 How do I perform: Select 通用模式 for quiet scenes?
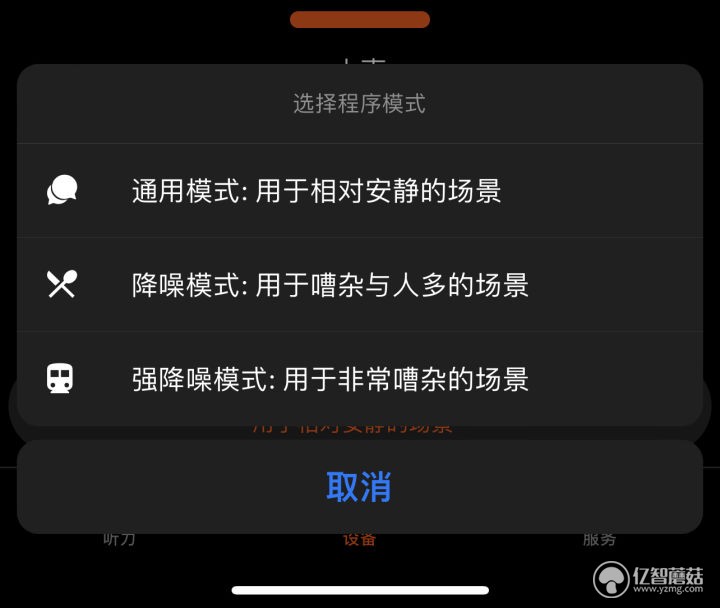coord(316,191)
